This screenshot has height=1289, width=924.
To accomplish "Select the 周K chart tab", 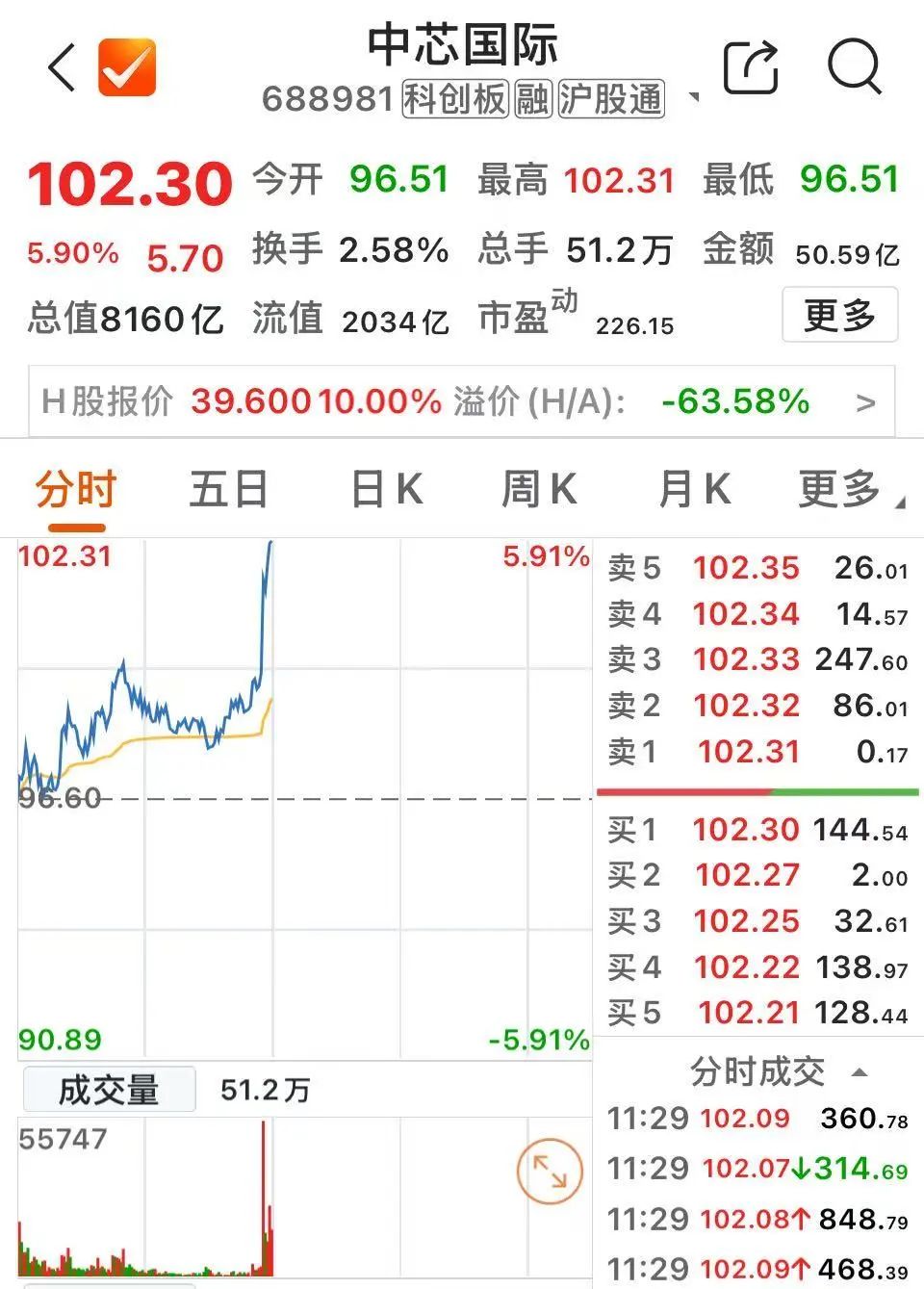I will click(x=539, y=490).
